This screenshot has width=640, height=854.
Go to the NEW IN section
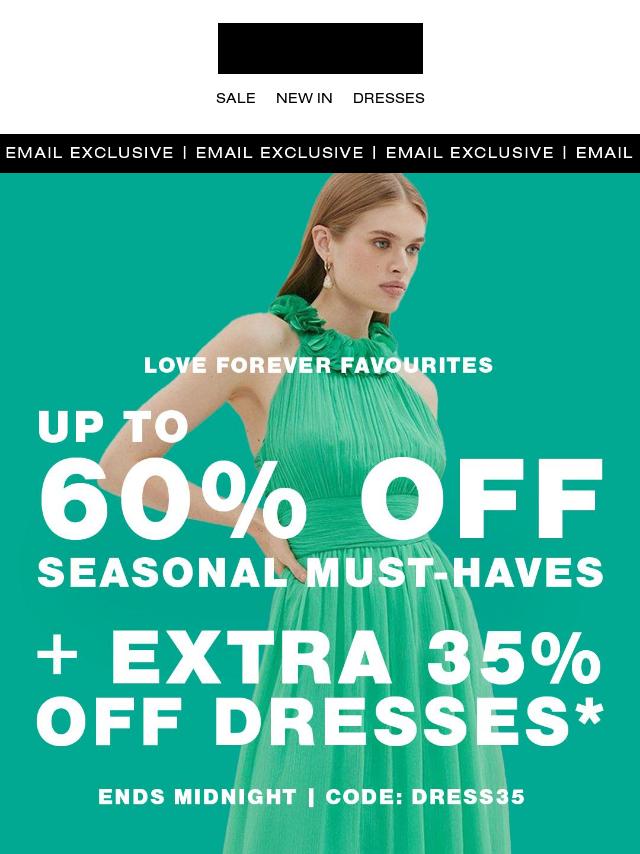(x=304, y=98)
